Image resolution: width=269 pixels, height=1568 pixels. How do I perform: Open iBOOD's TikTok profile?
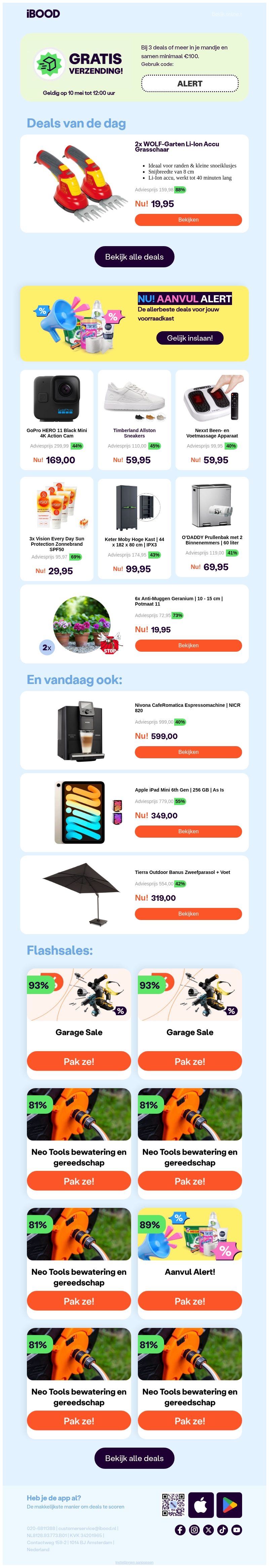pyautogui.click(x=223, y=1530)
